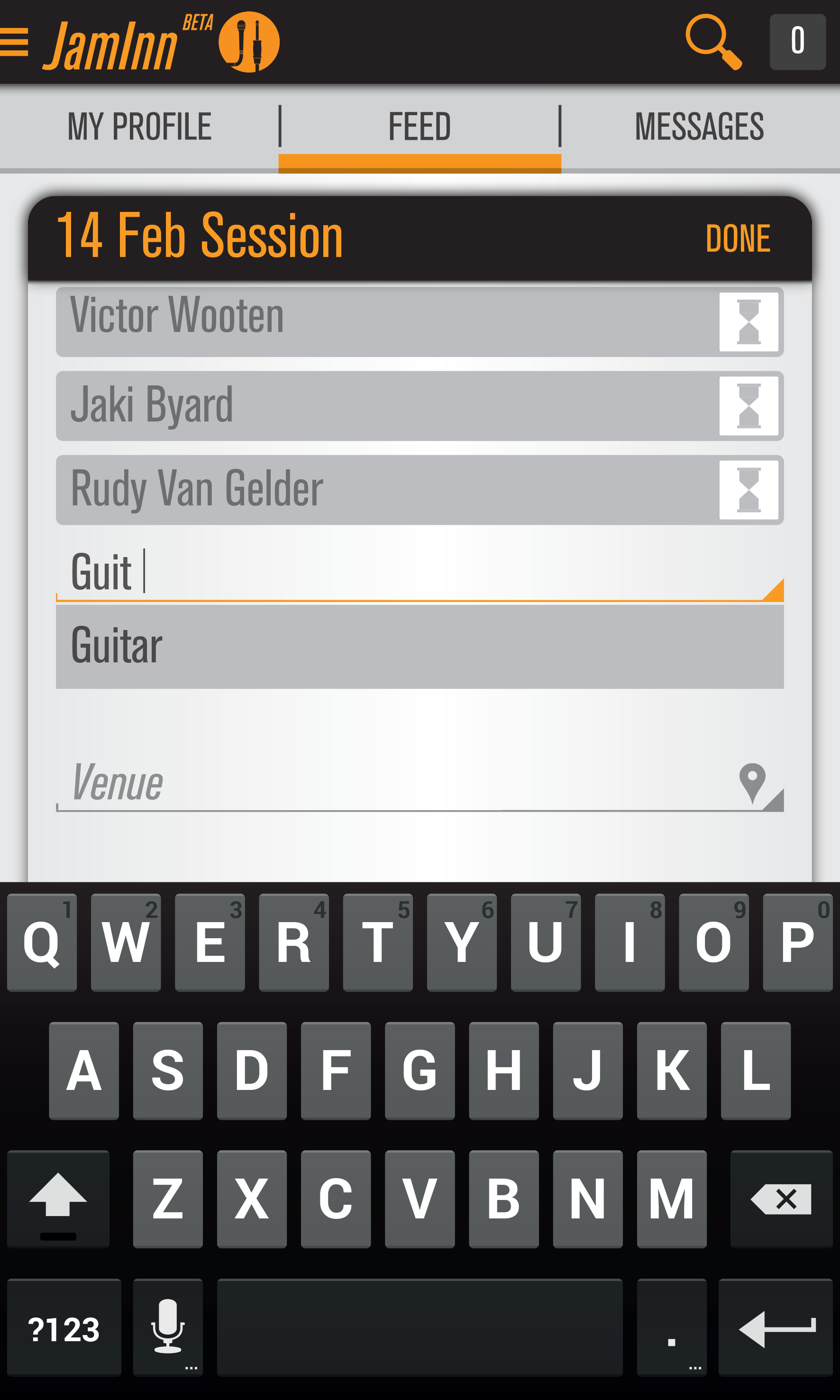The width and height of the screenshot is (840, 1400).
Task: Open the search magnifier
Action: pos(713,42)
